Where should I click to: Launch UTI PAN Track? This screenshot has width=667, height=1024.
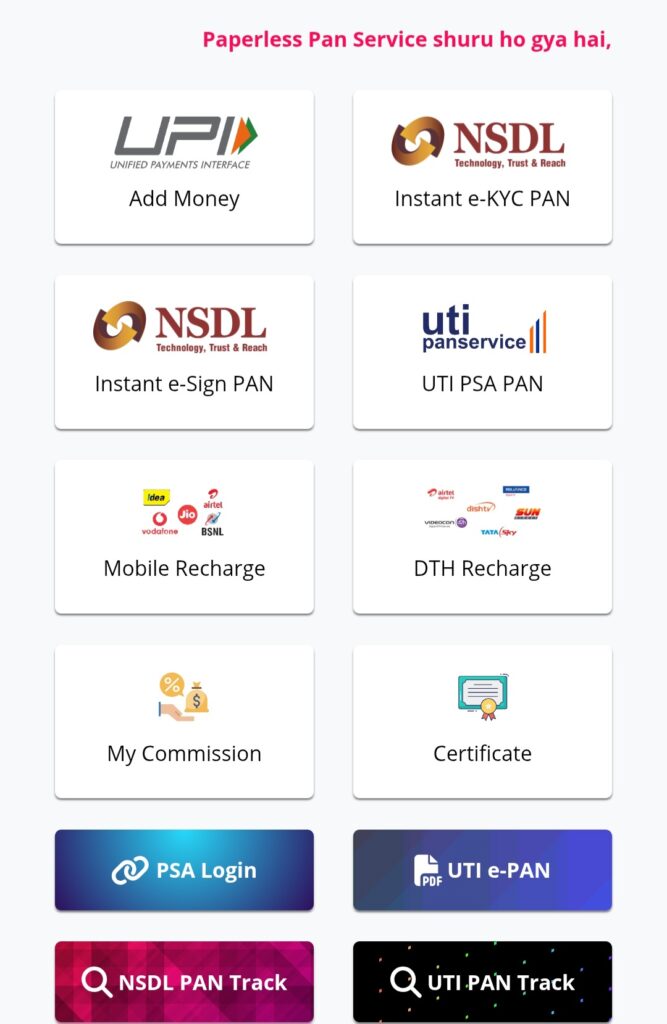(x=482, y=982)
